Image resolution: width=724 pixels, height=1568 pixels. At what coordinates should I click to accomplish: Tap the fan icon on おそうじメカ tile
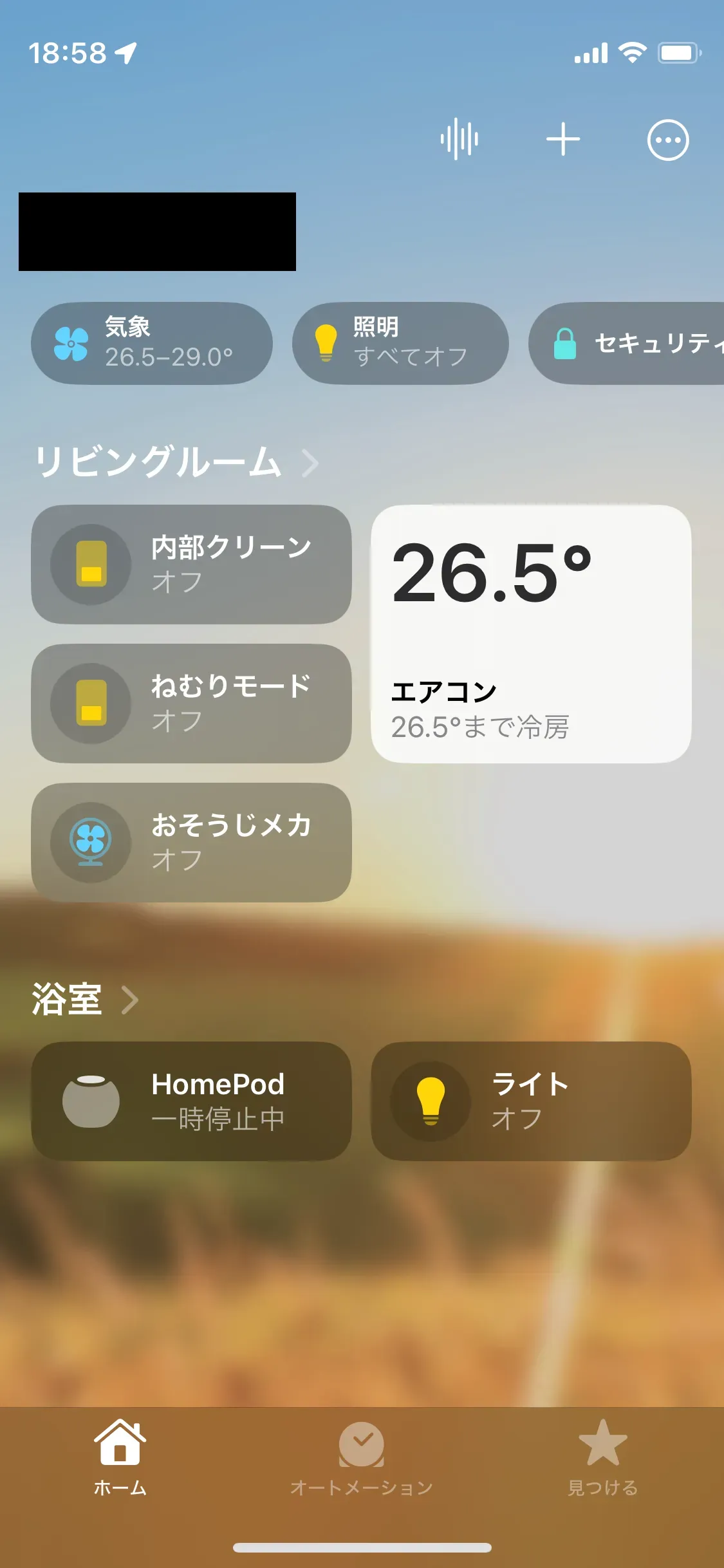click(90, 843)
